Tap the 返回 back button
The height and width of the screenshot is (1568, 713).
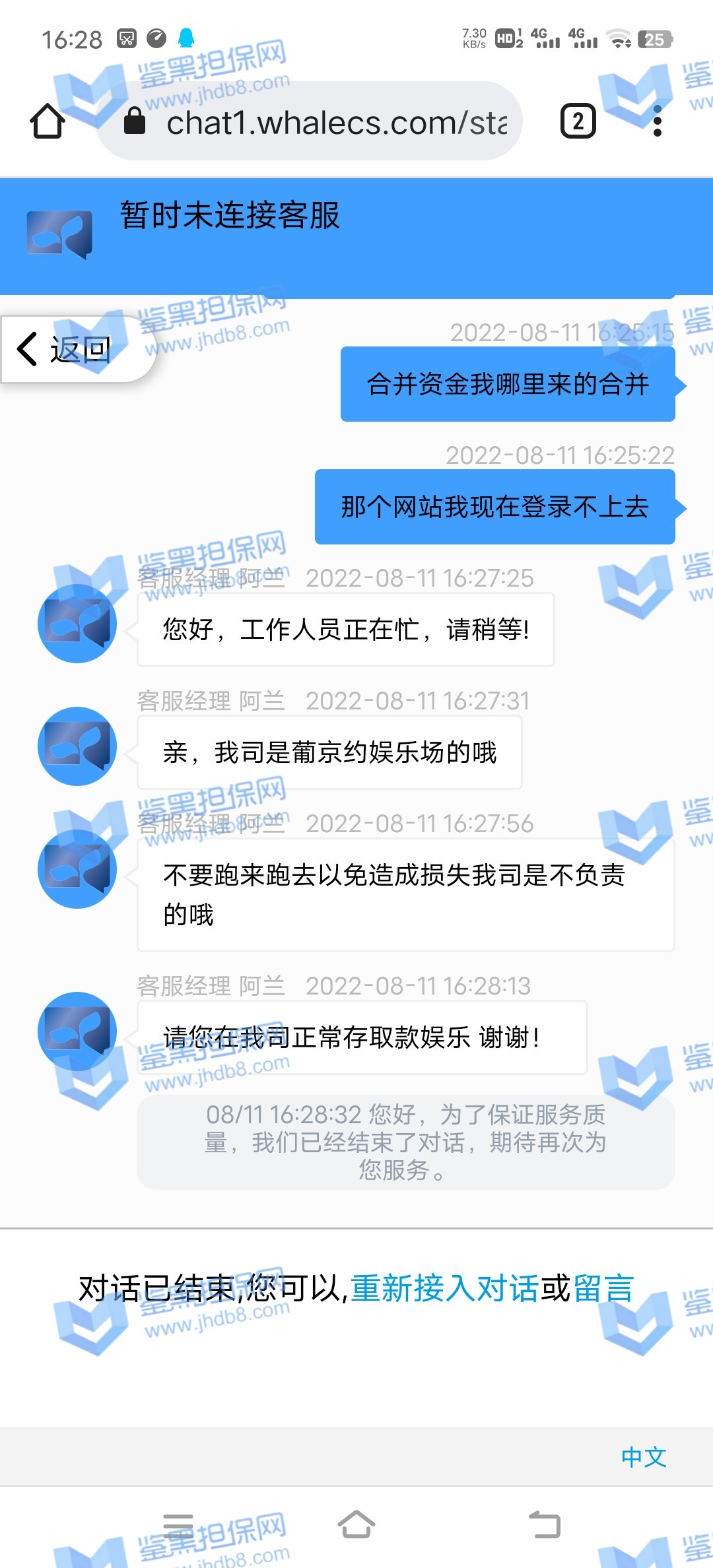66,349
